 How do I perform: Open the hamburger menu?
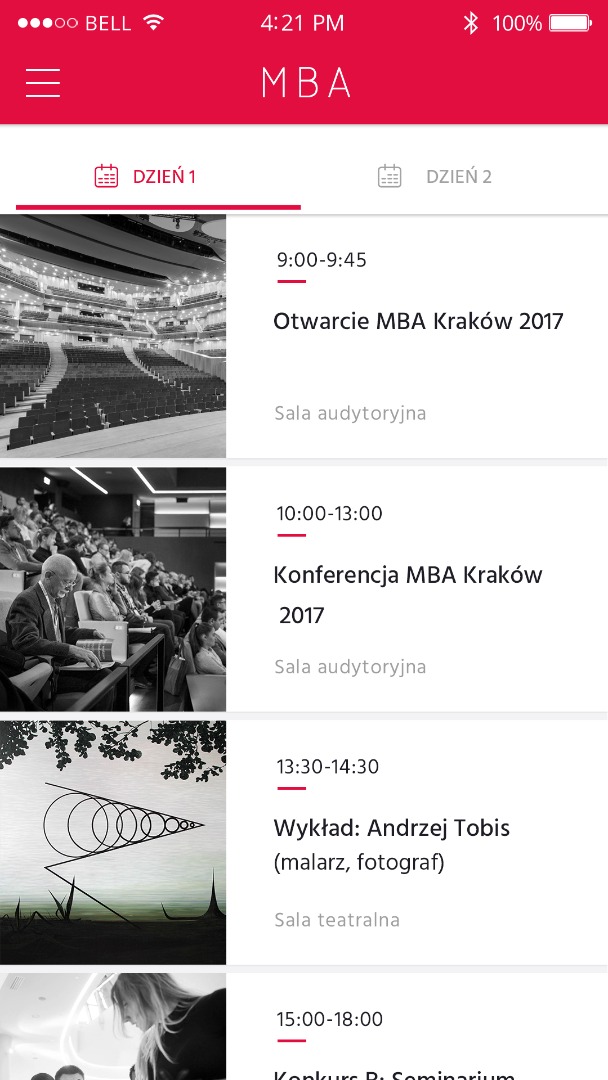coord(43,83)
